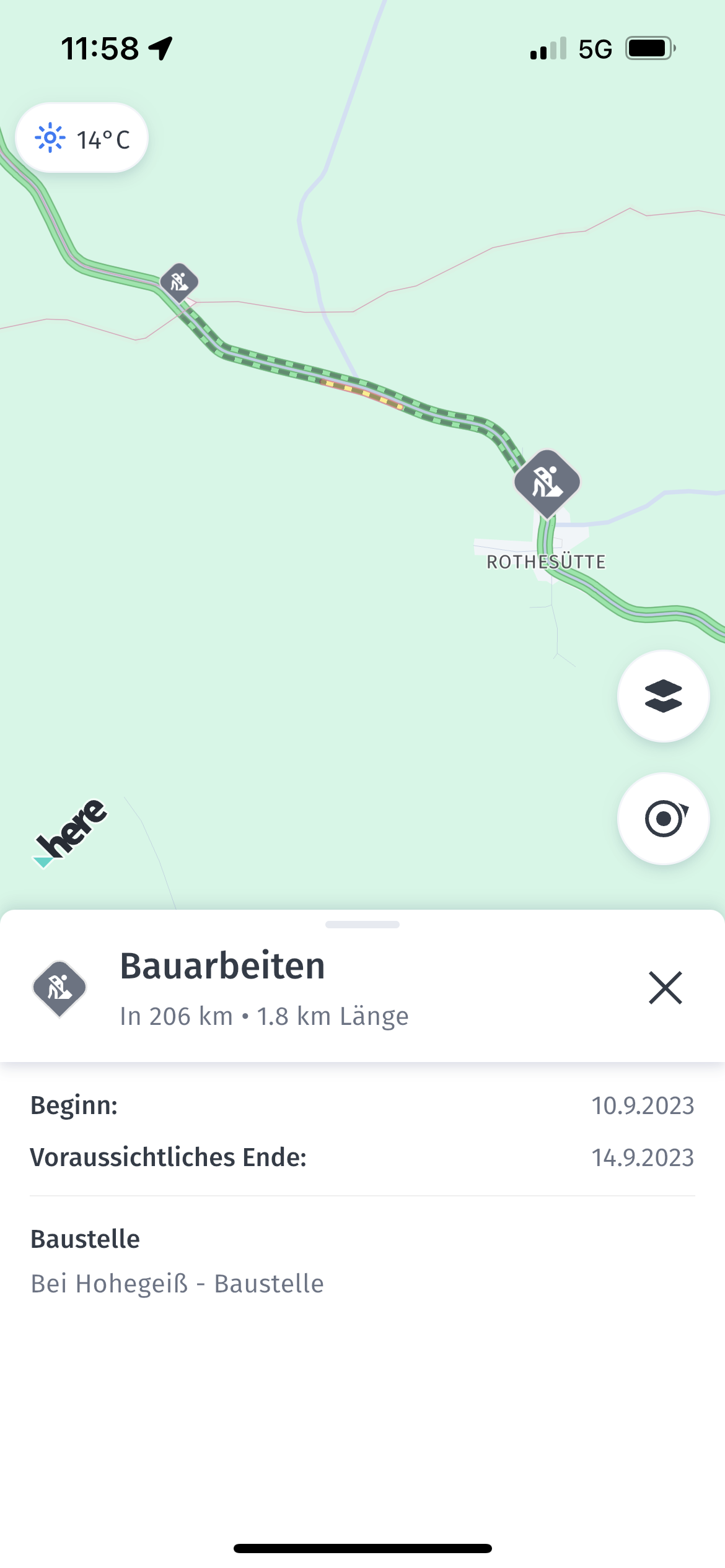Screen dimensions: 725x1568
Task: Select the construction marker near Rothesütte
Action: coord(547,482)
